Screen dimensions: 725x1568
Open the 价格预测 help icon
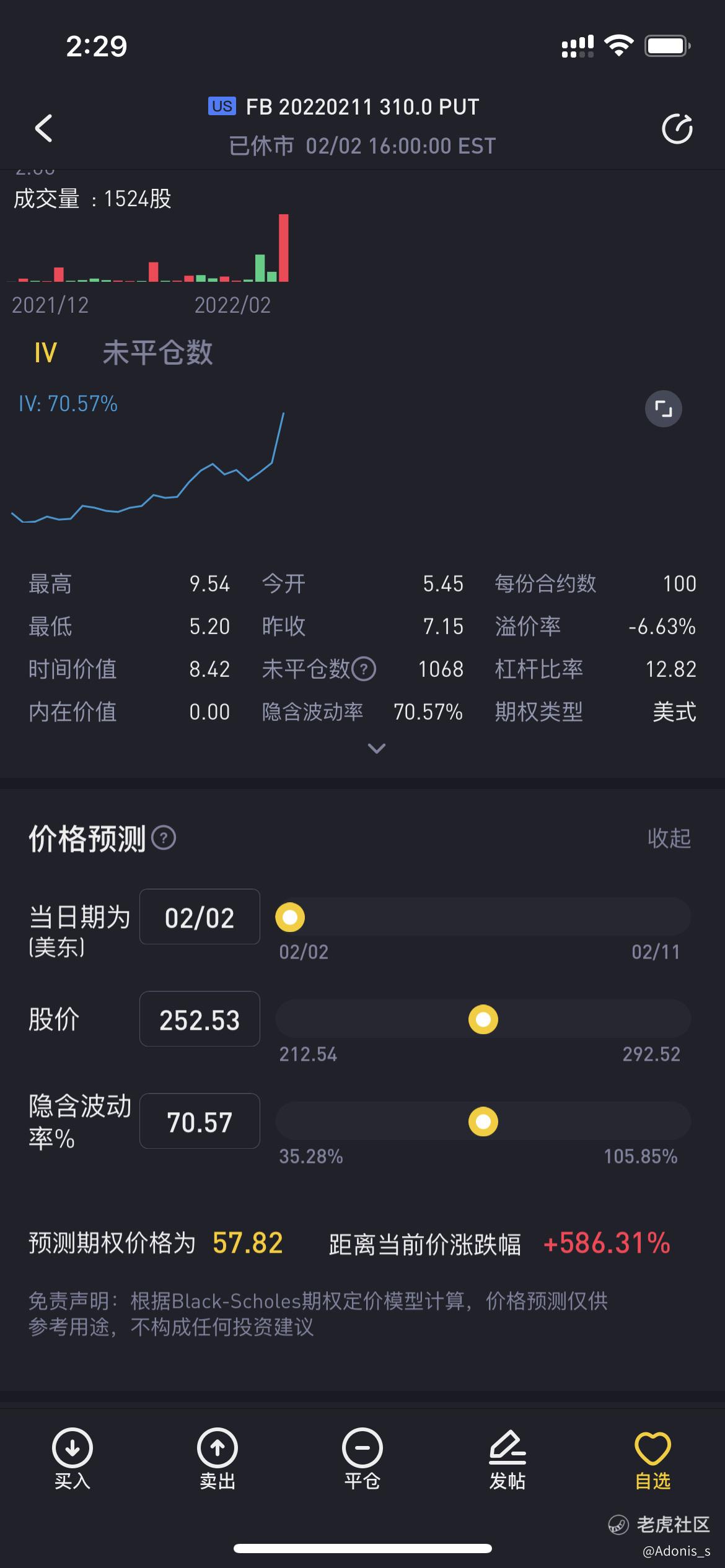click(x=164, y=838)
